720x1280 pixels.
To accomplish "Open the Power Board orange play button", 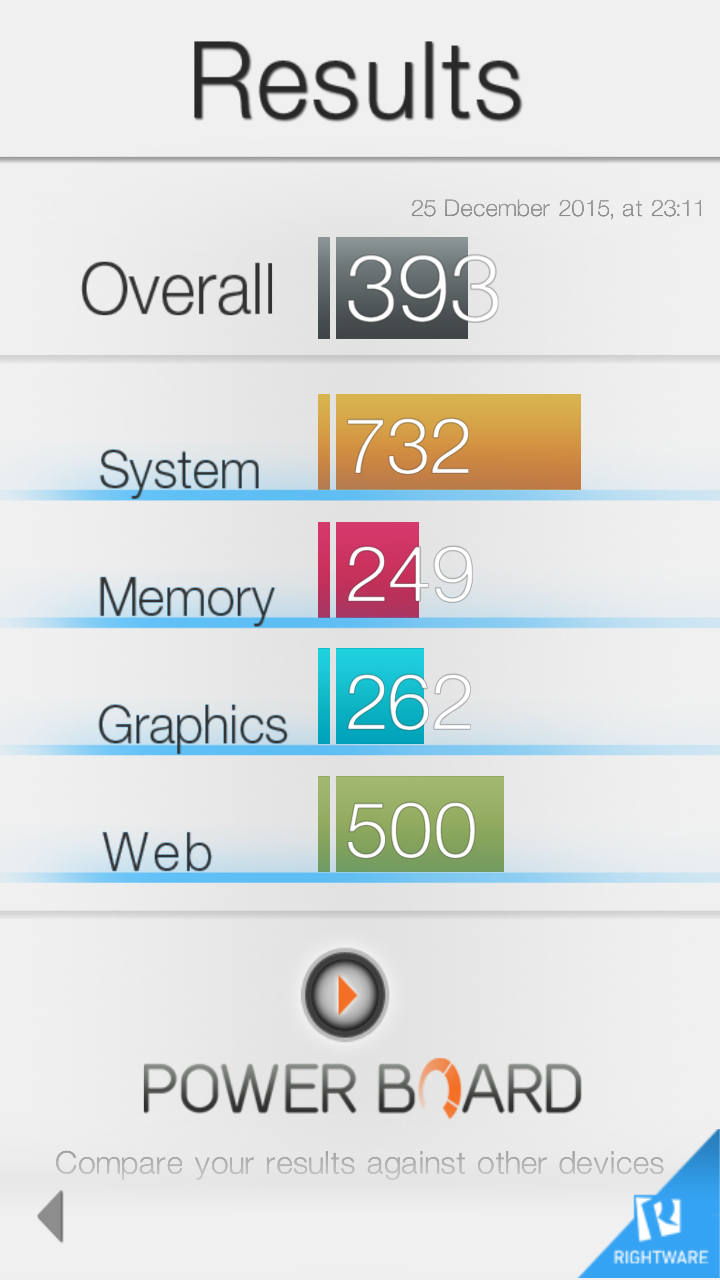I will [345, 995].
